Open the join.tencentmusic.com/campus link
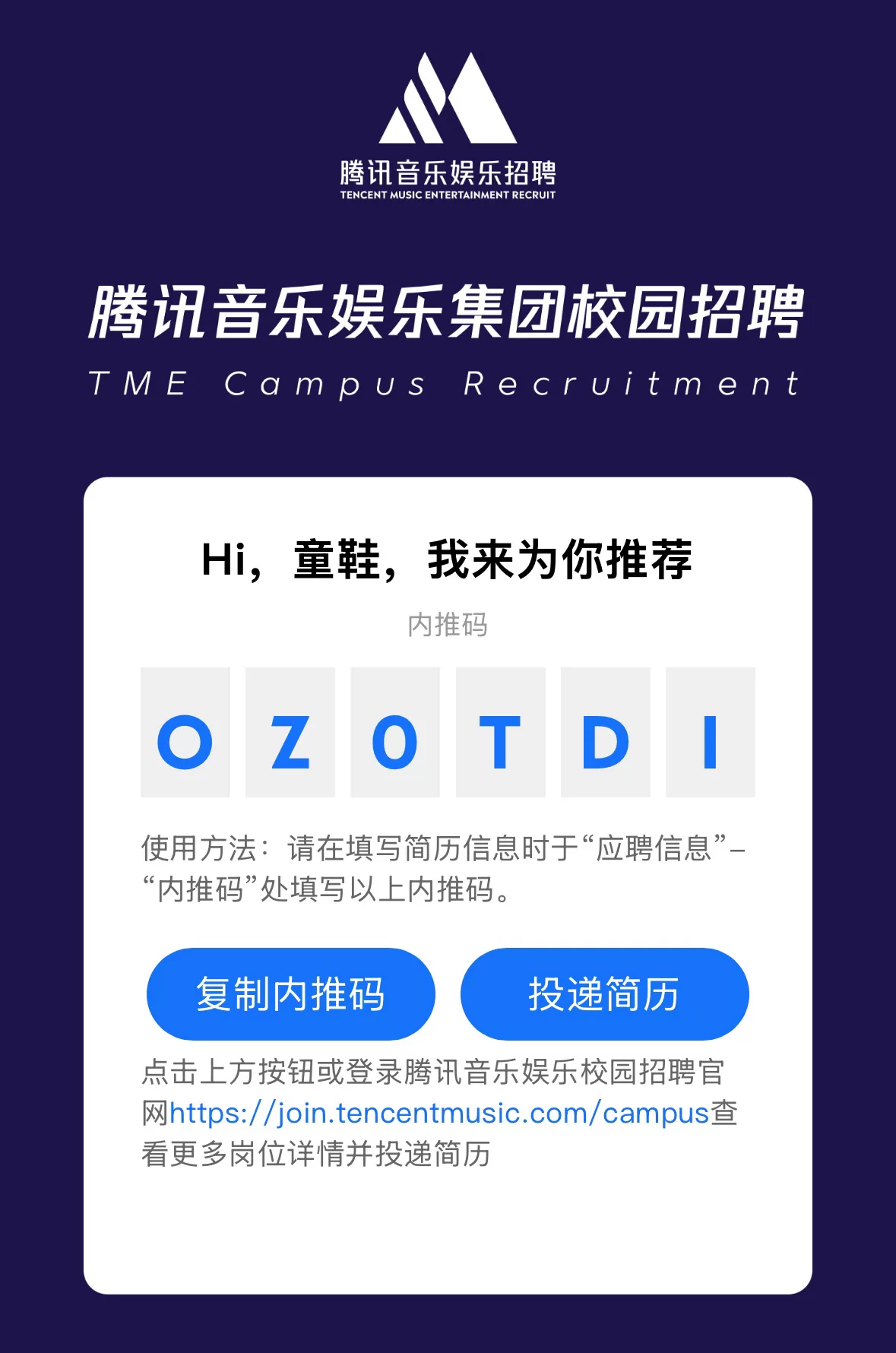The width and height of the screenshot is (896, 1353). 439,1113
